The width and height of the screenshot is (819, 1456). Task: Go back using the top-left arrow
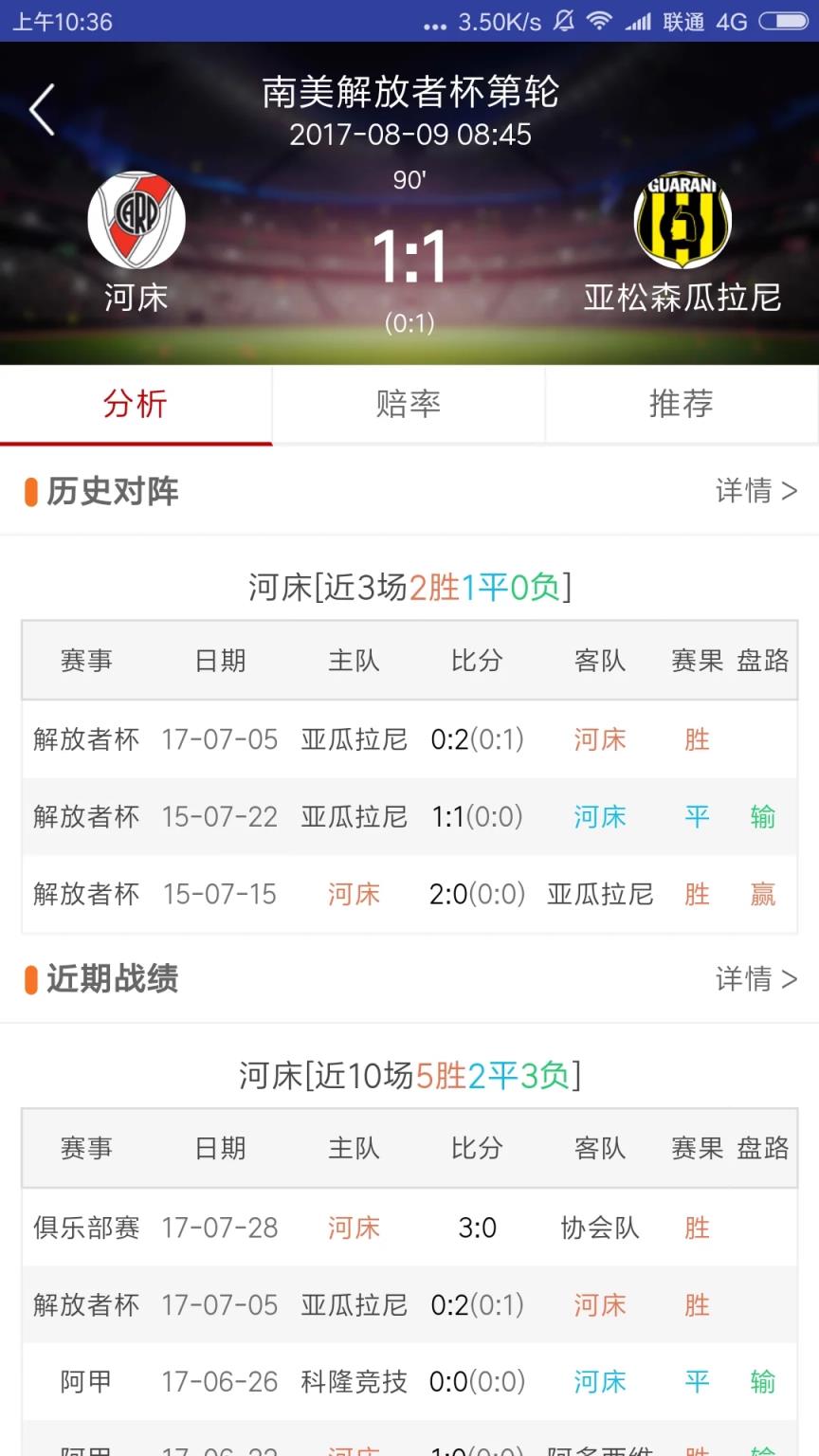pos(43,110)
